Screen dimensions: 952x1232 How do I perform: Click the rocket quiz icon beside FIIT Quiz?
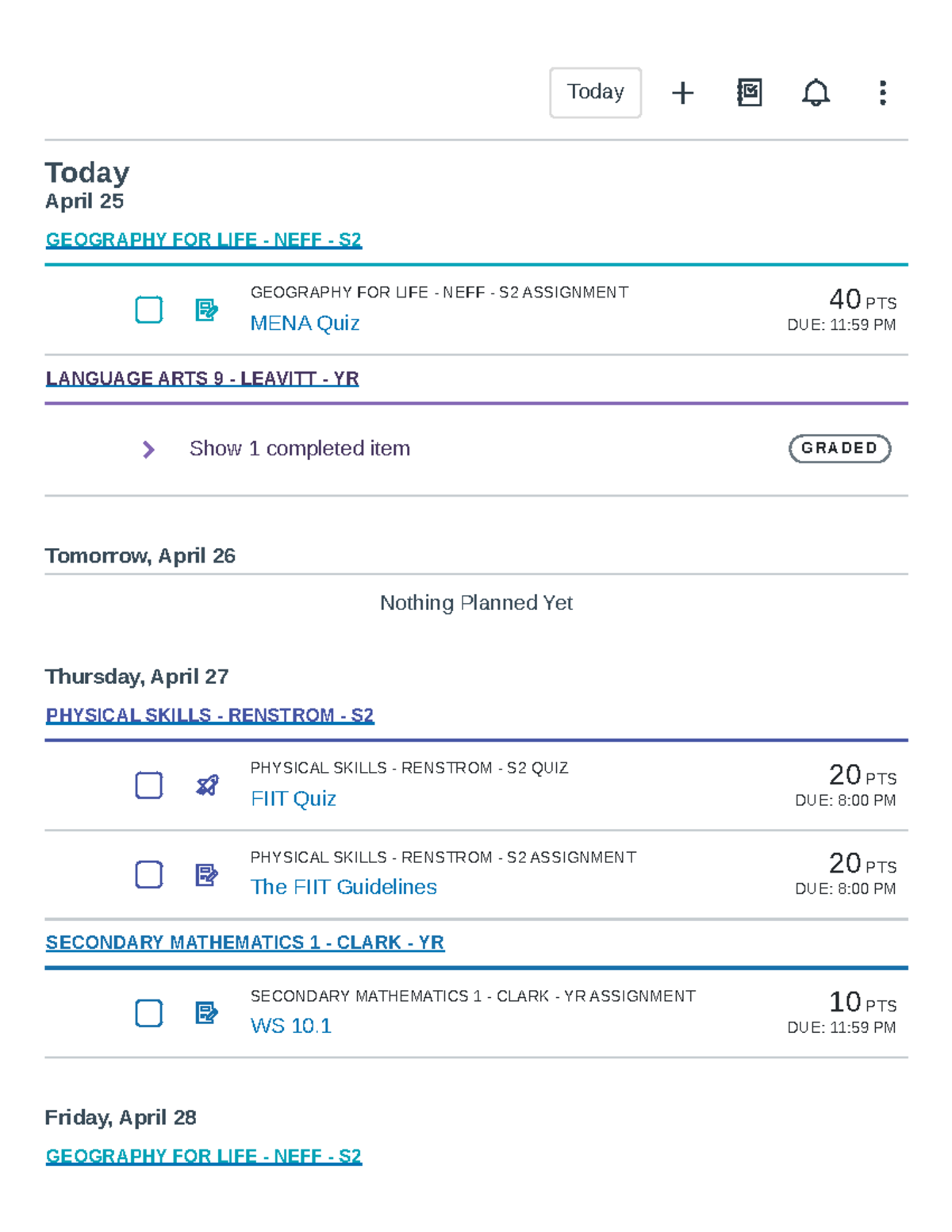tap(205, 785)
